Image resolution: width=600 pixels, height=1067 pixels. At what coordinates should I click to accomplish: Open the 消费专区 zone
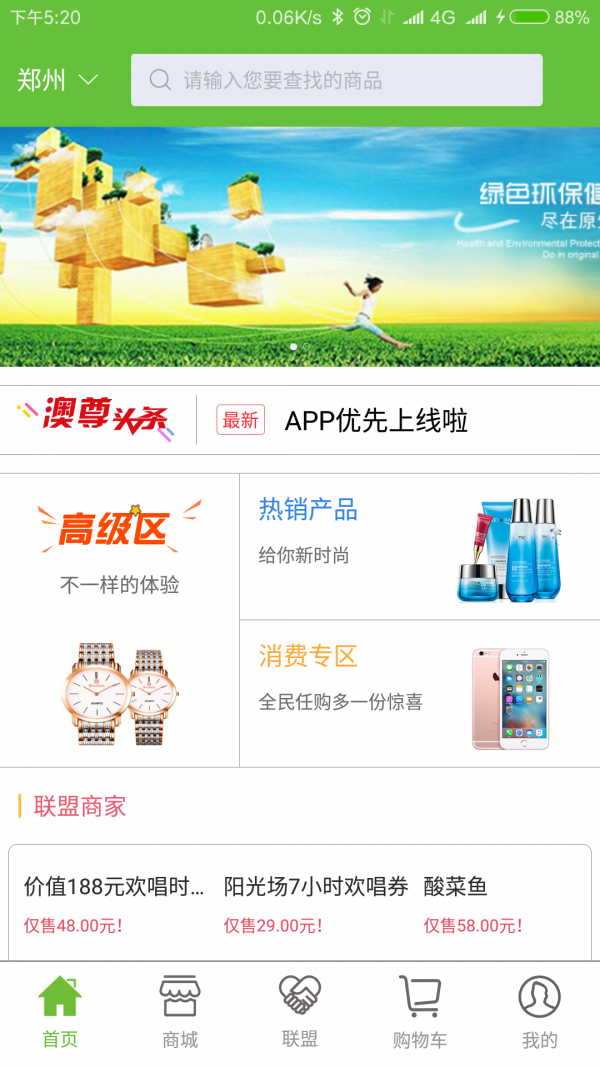tap(419, 694)
